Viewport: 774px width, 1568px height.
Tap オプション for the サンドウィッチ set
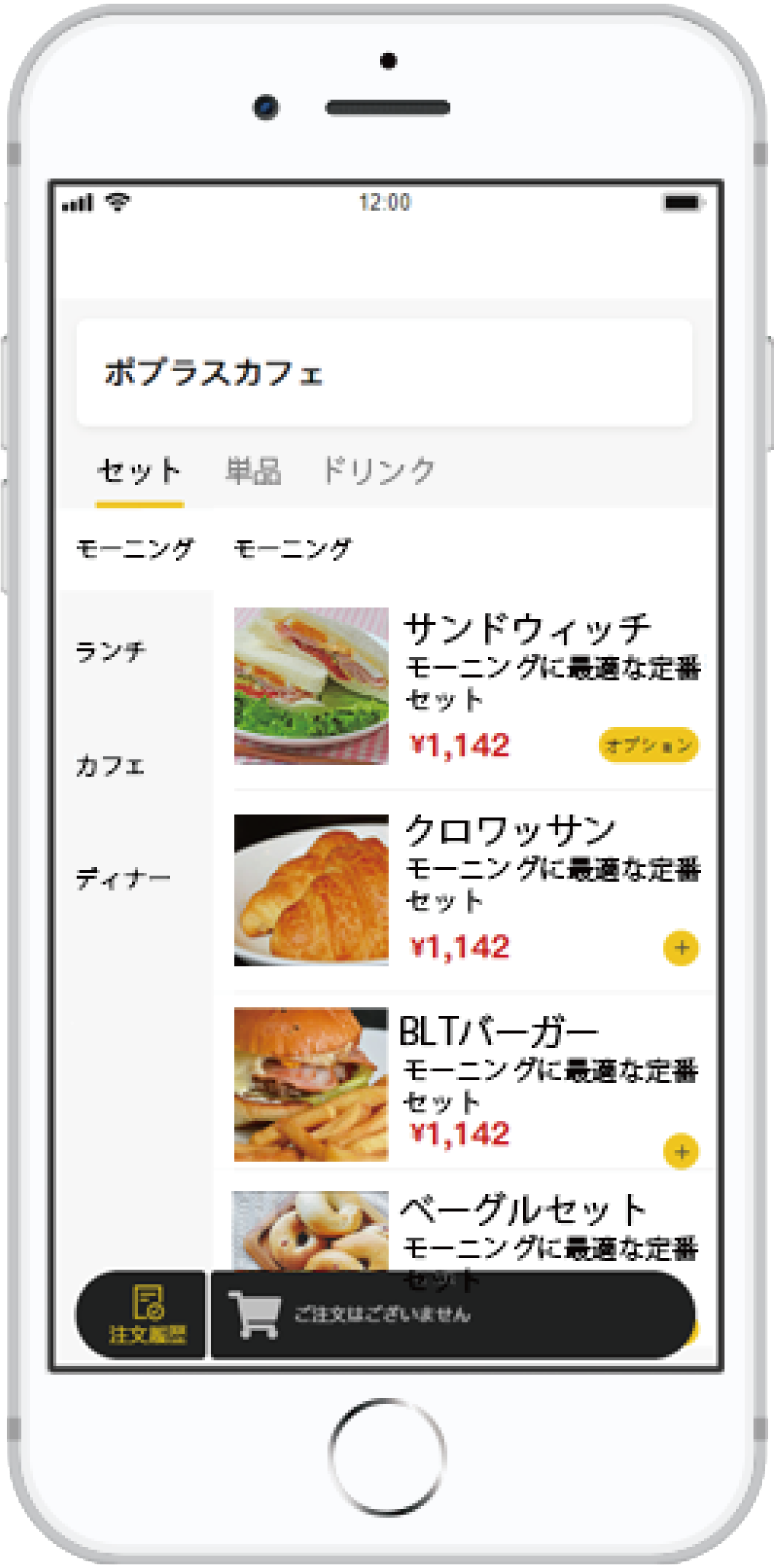point(648,745)
